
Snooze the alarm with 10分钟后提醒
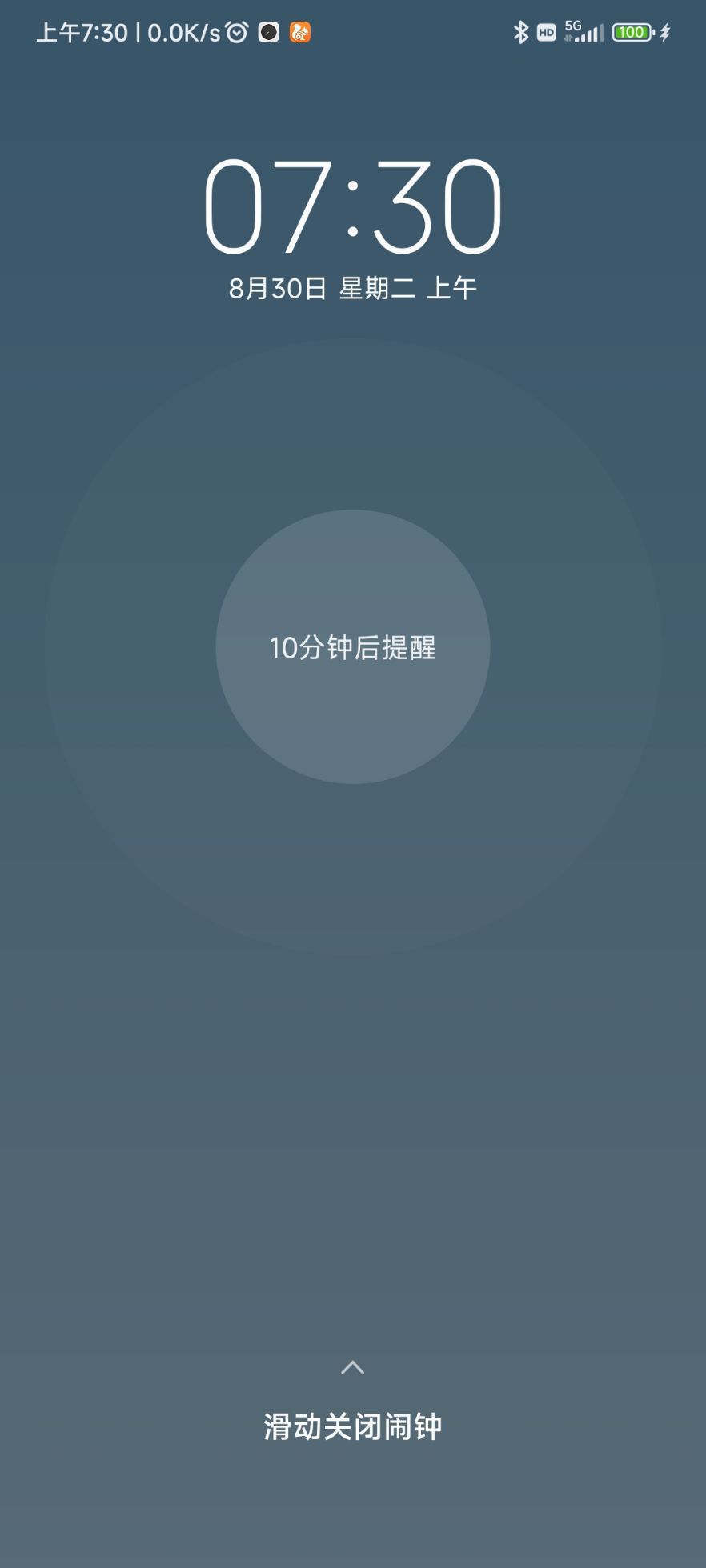352,647
